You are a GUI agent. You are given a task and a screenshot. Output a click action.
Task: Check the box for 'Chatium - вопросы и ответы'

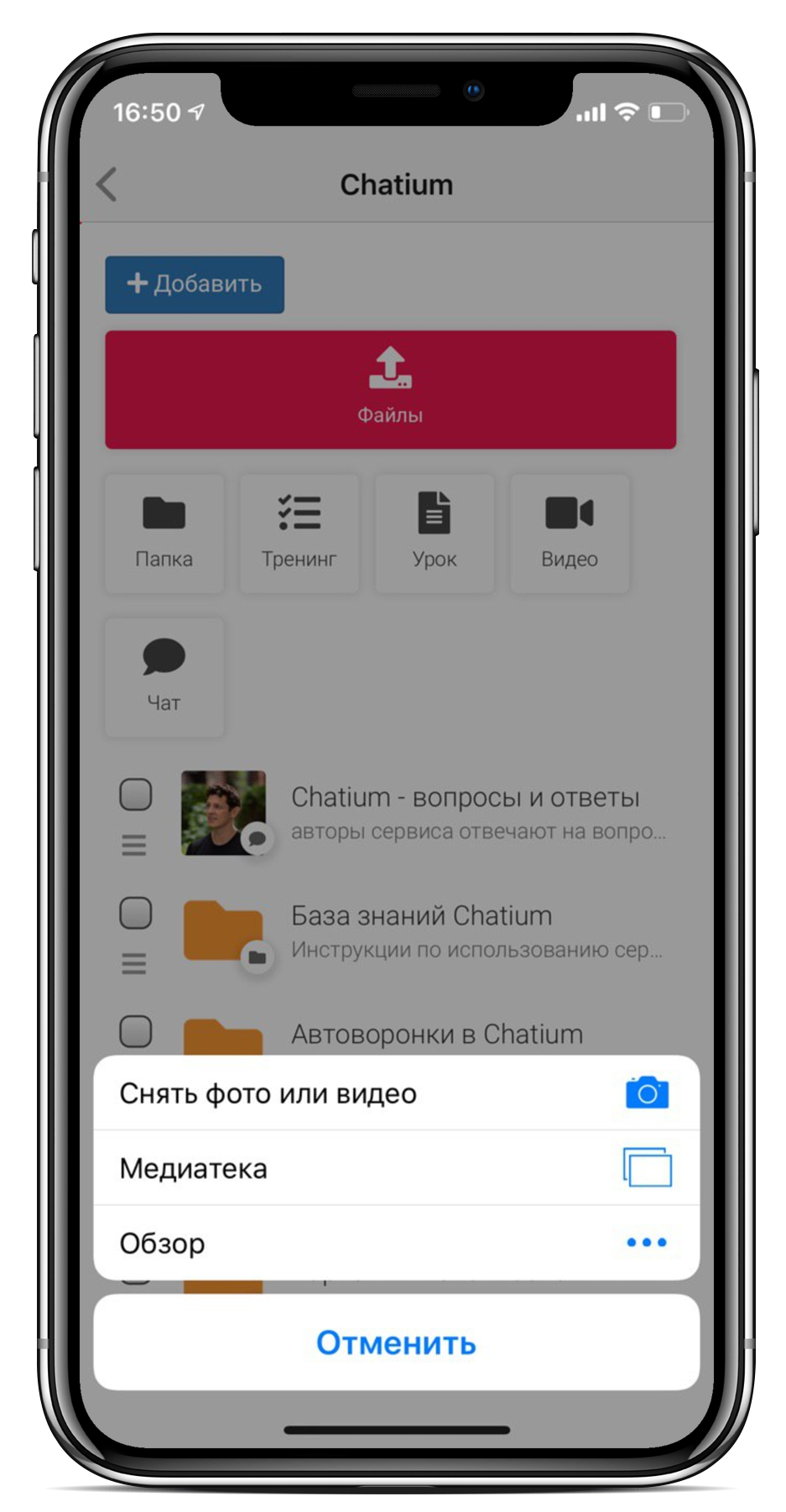coord(135,794)
